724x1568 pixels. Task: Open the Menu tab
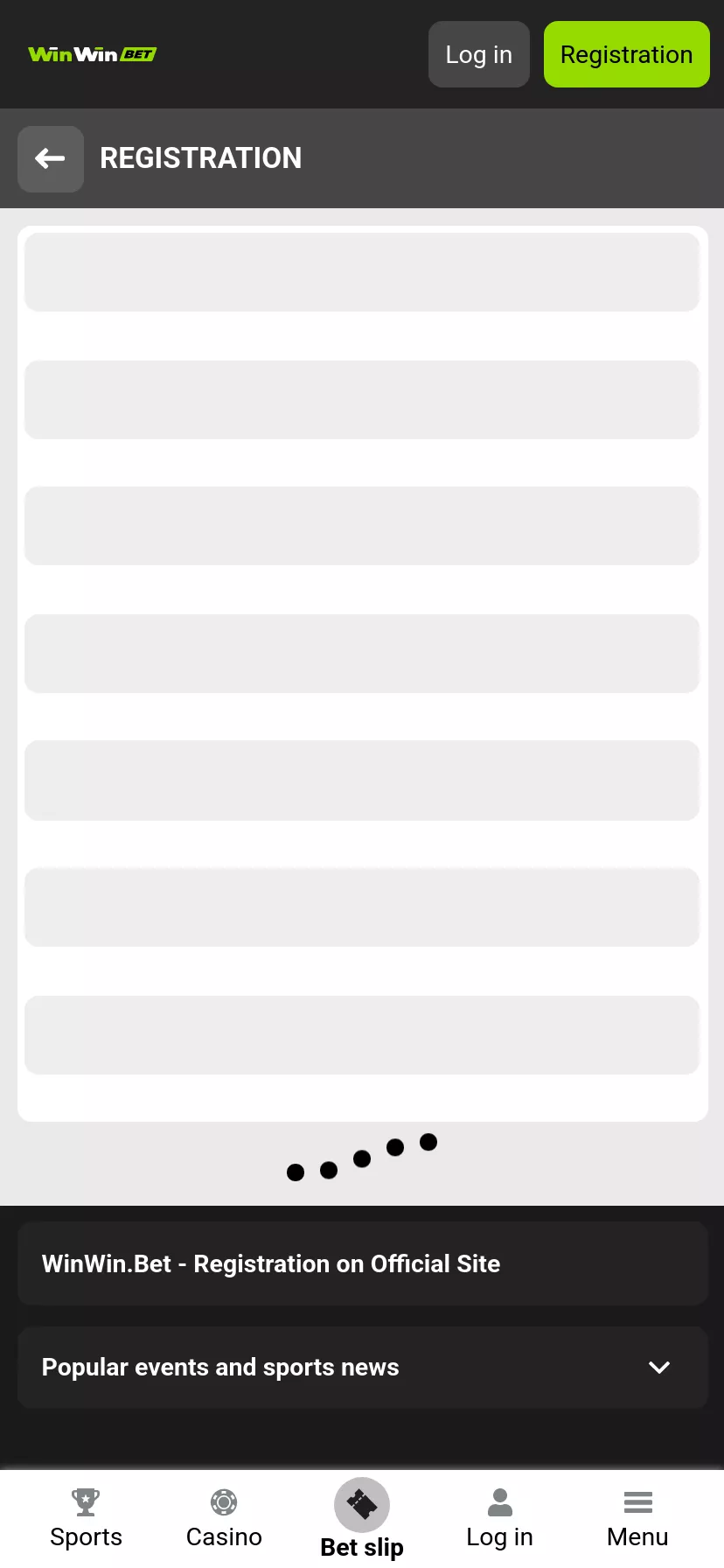637,1519
